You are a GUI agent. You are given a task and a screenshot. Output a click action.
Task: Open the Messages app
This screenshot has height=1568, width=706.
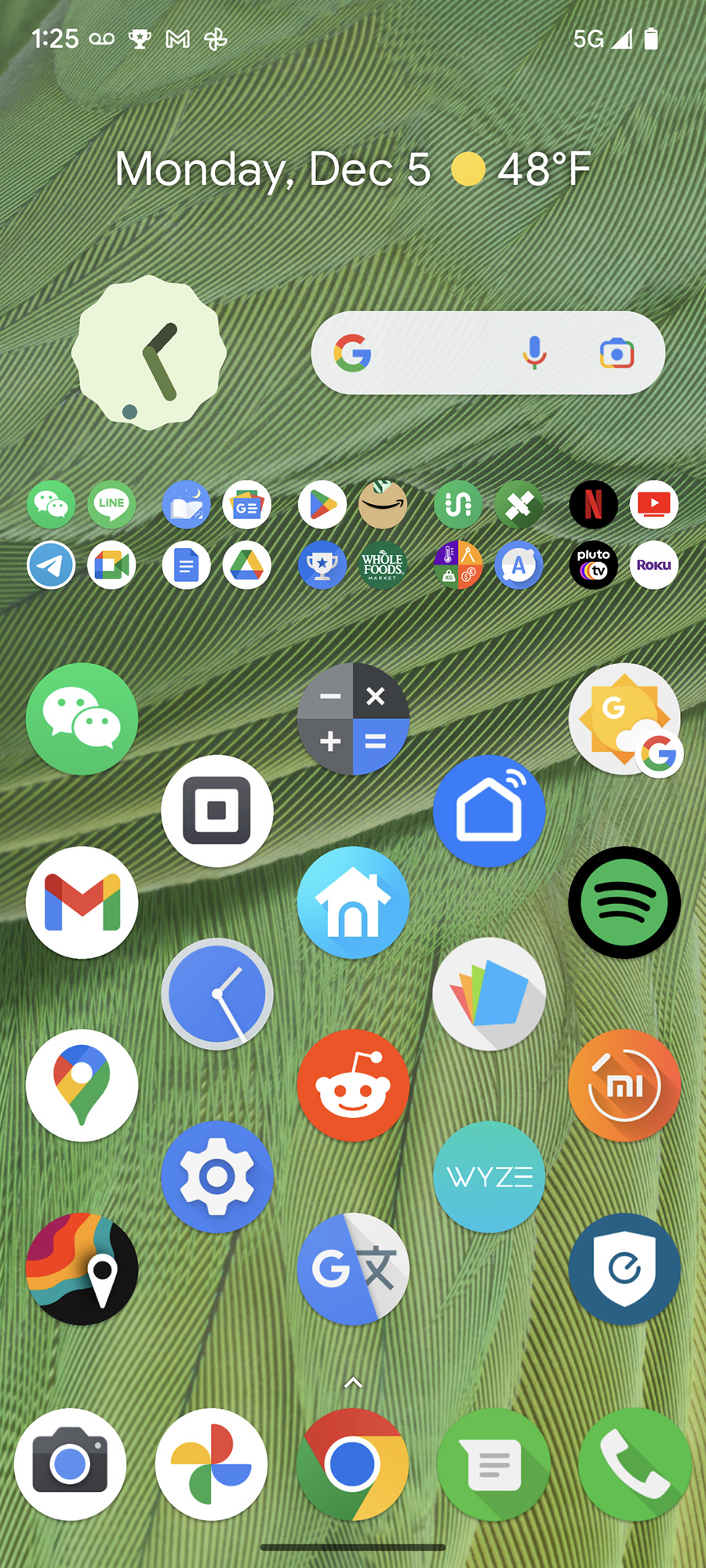pyautogui.click(x=493, y=1465)
